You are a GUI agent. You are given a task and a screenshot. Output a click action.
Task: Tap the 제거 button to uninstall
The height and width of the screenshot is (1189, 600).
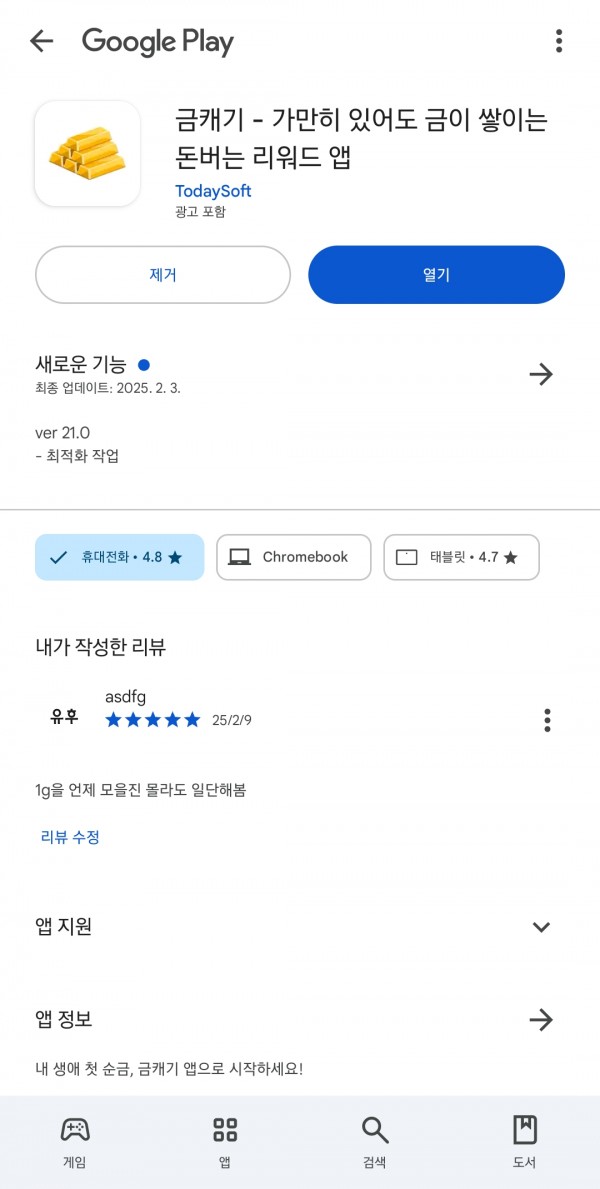163,275
